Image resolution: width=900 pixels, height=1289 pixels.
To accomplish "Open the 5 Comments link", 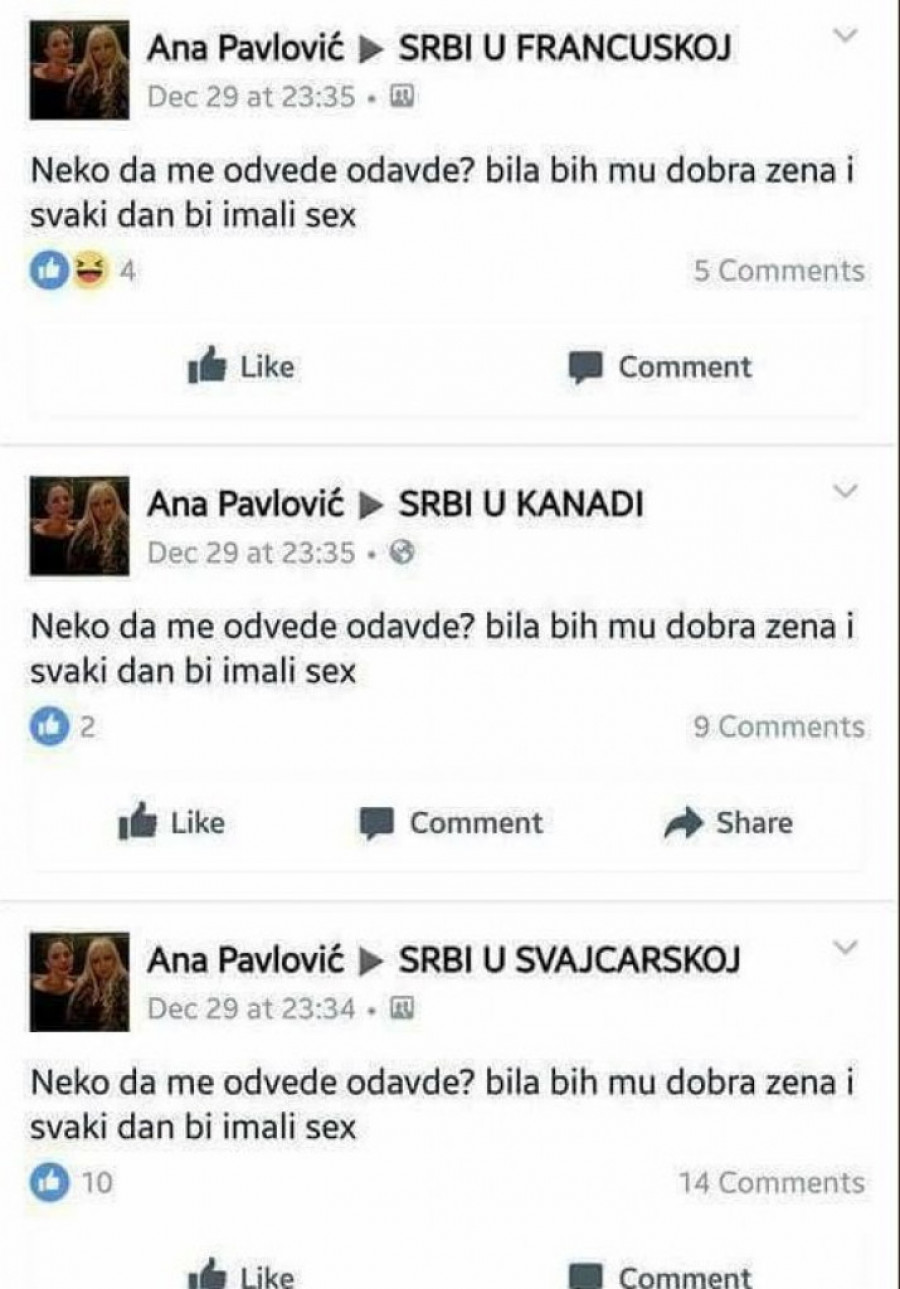I will [x=778, y=271].
